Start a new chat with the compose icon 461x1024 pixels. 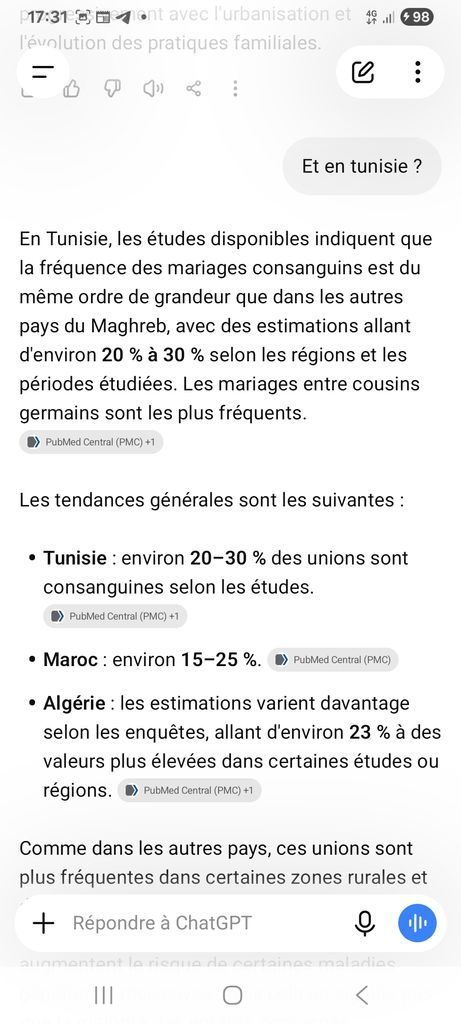pos(363,72)
